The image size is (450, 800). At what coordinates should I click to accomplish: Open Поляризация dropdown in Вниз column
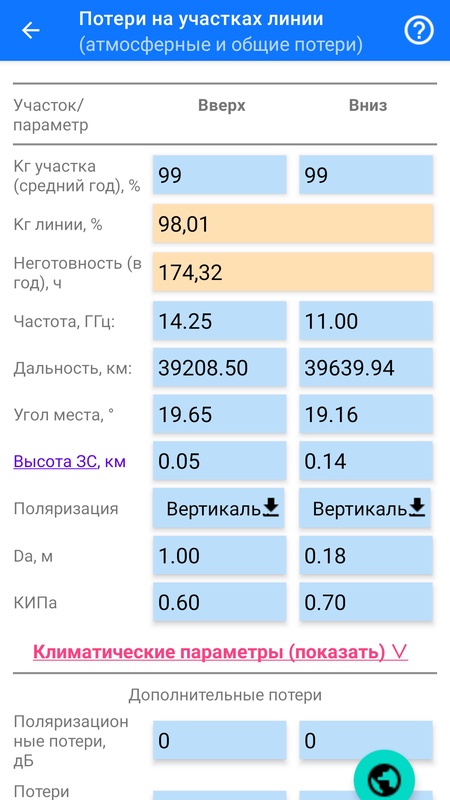coord(365,508)
